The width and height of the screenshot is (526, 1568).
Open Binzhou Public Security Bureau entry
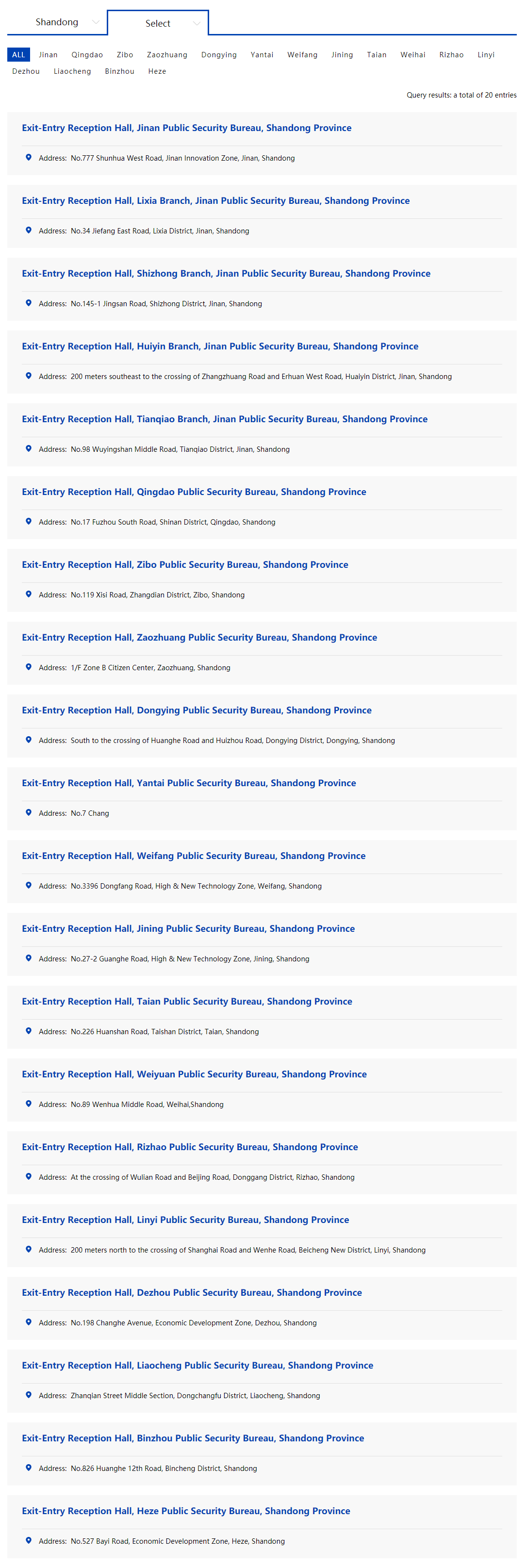pyautogui.click(x=192, y=1438)
